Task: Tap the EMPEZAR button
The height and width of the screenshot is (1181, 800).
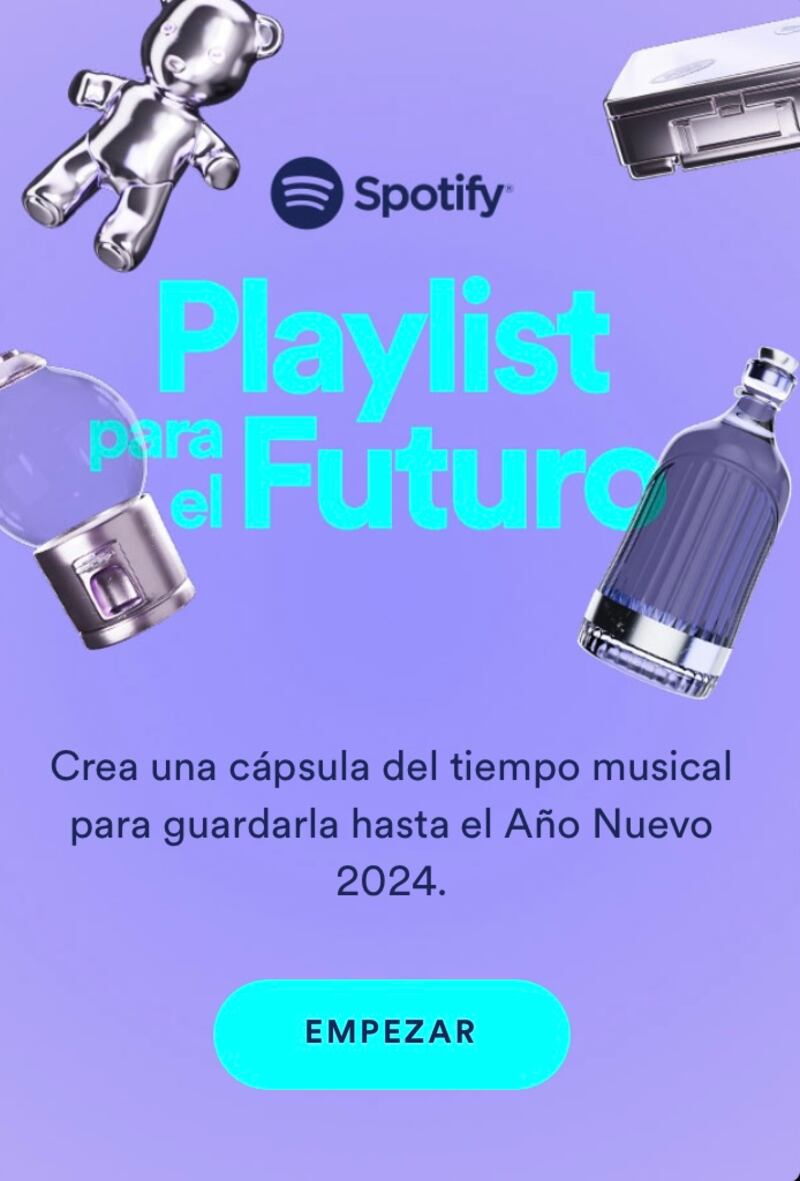Action: (391, 1033)
